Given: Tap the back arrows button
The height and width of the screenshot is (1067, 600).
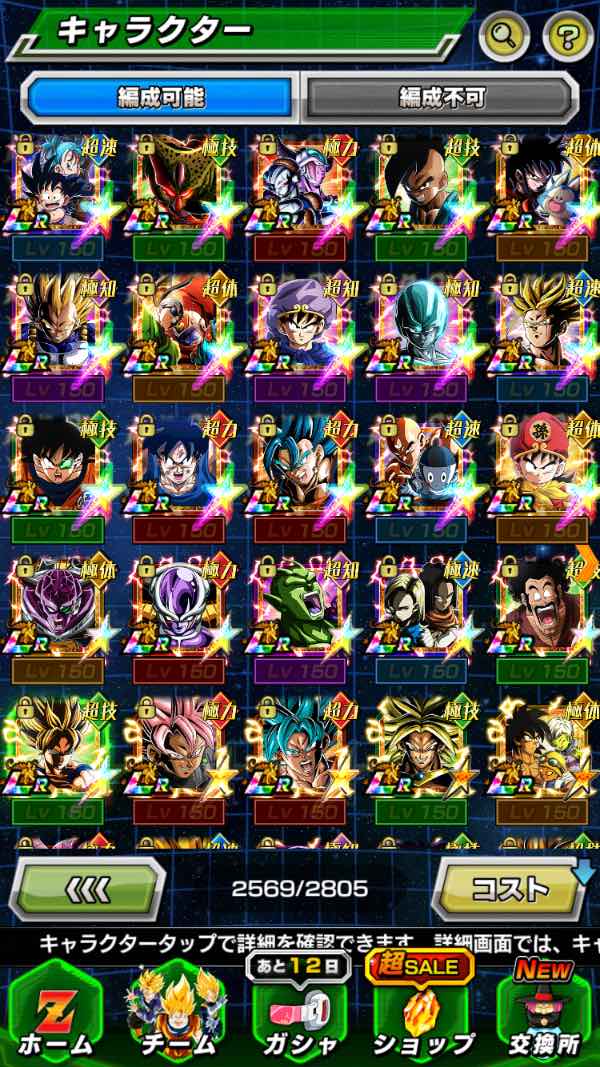Looking at the screenshot, I should click(x=87, y=888).
